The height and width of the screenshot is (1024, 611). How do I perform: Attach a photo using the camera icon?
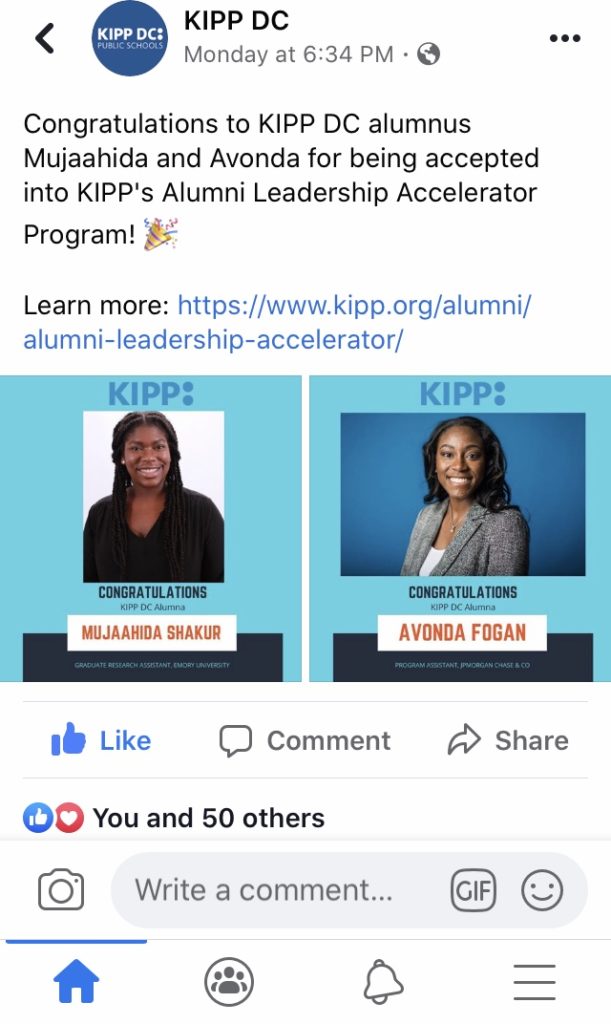(x=61, y=889)
